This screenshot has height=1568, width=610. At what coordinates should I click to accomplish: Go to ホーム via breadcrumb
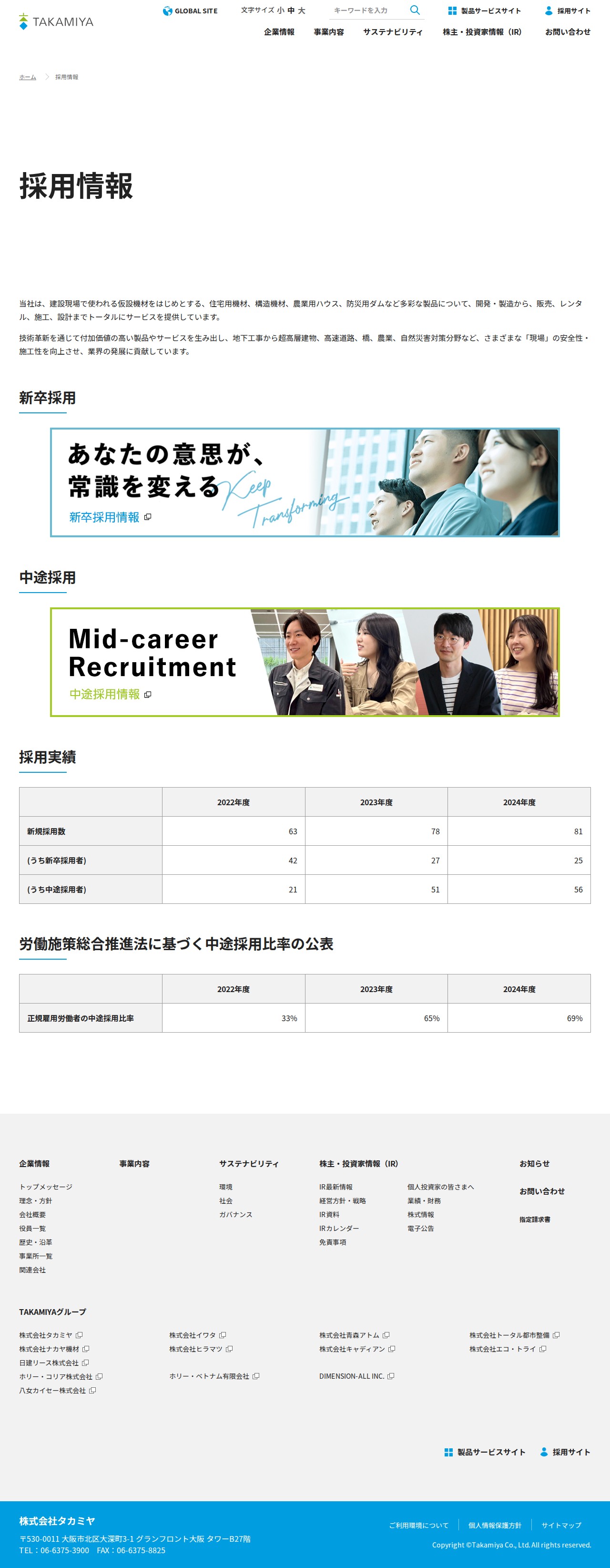pyautogui.click(x=27, y=77)
